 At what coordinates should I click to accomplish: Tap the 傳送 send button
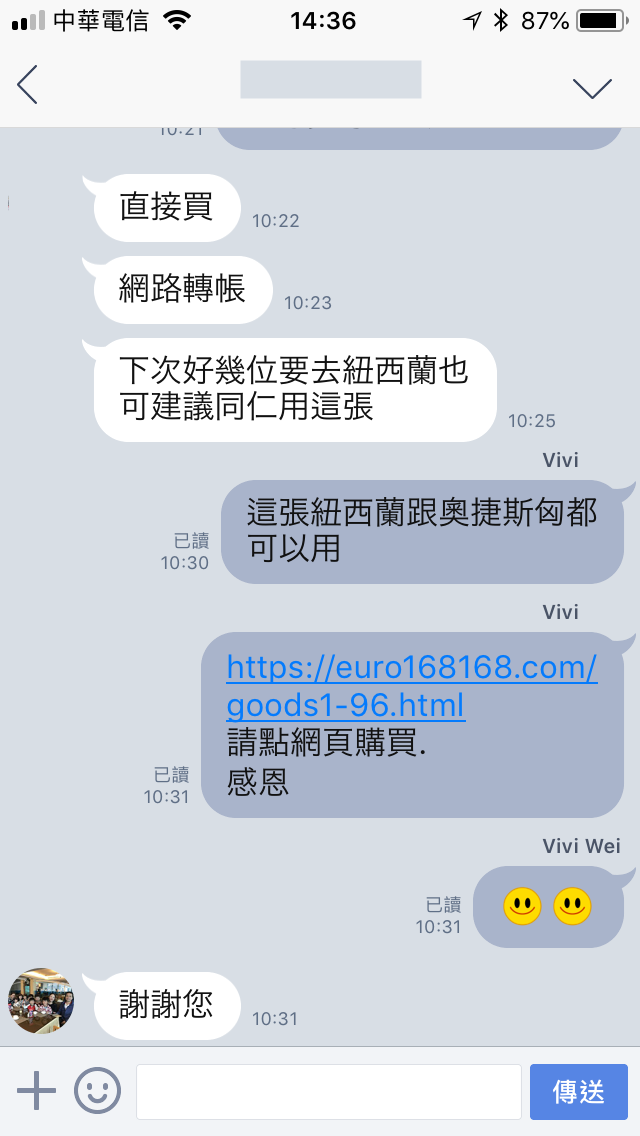[578, 1092]
